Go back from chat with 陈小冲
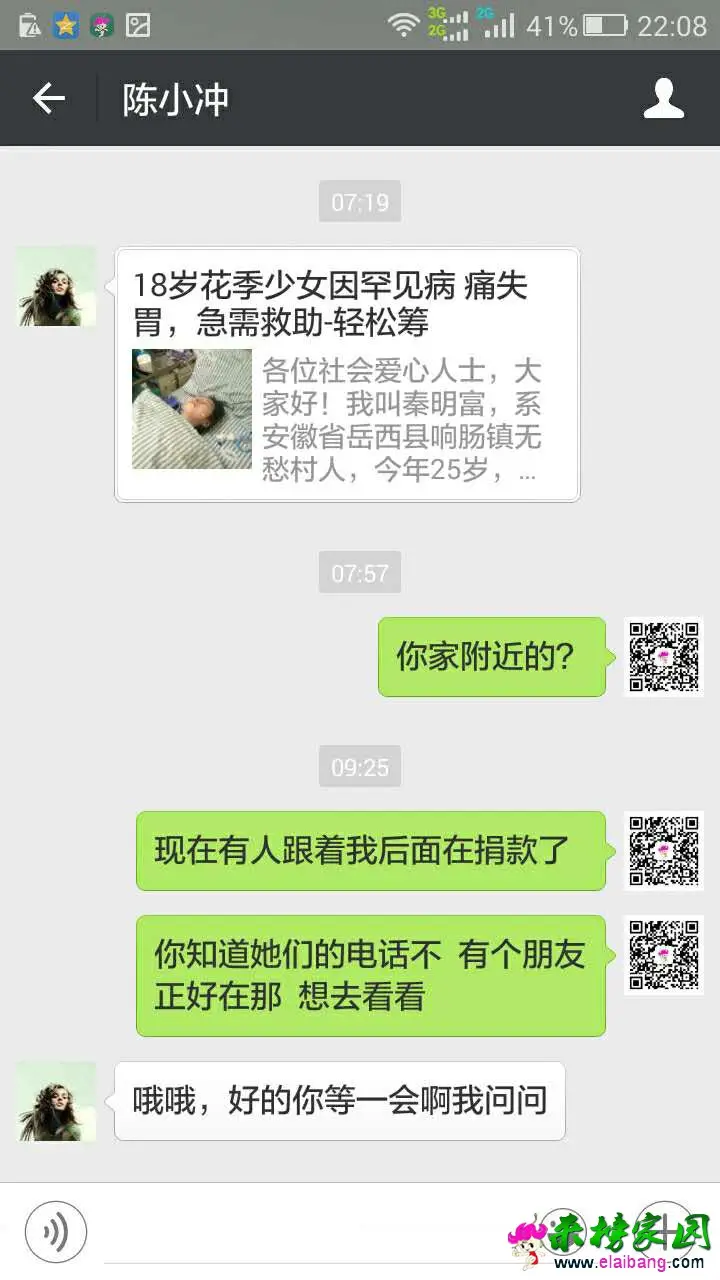 click(x=48, y=98)
